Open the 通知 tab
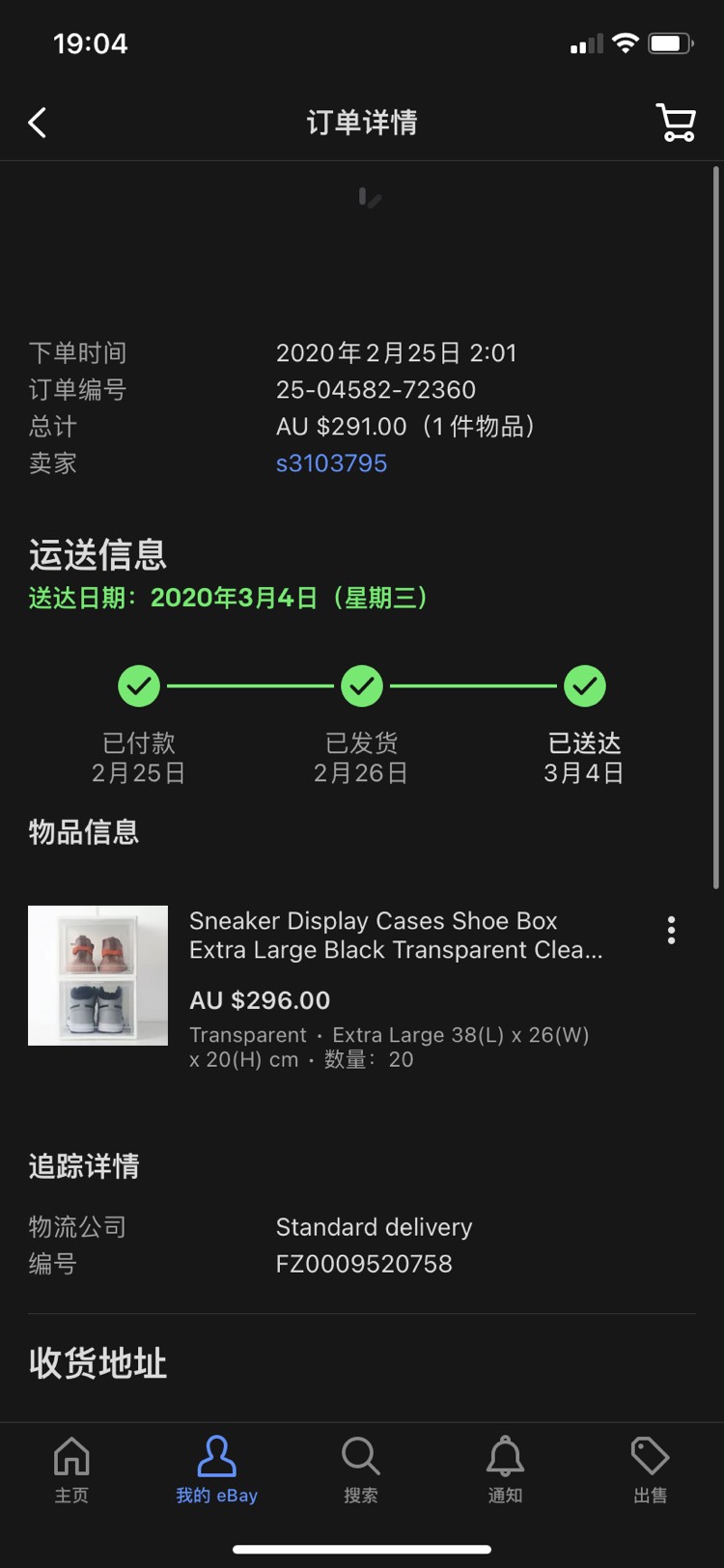 (505, 1470)
